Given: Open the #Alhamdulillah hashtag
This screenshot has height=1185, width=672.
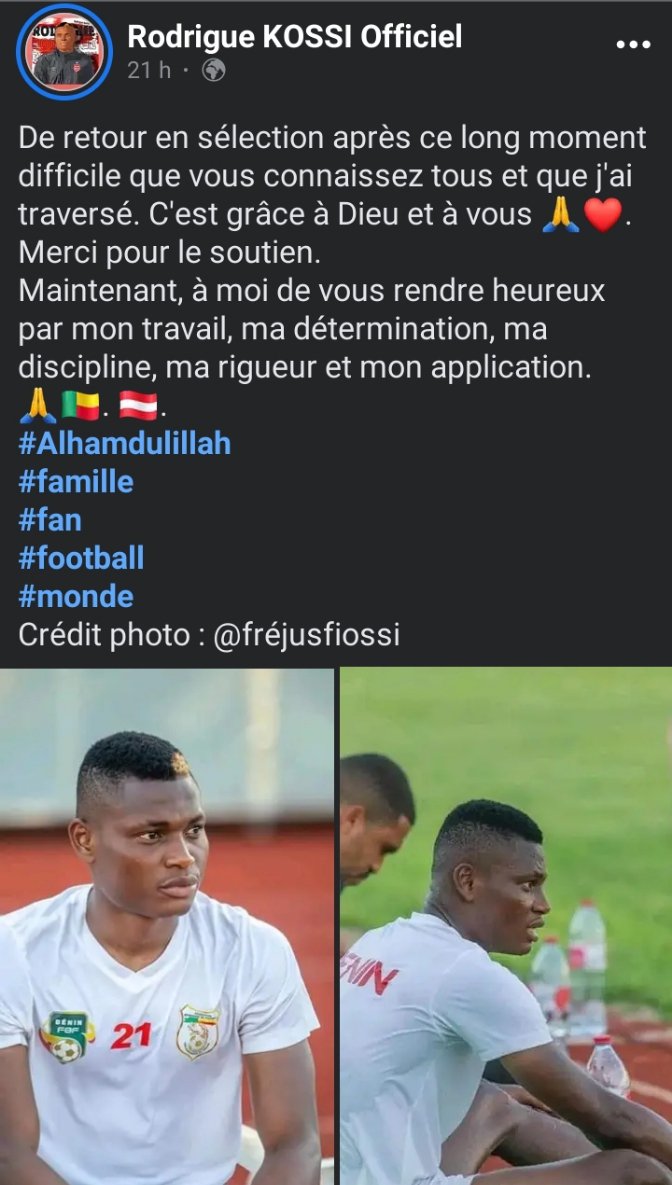Looking at the screenshot, I should (125, 443).
